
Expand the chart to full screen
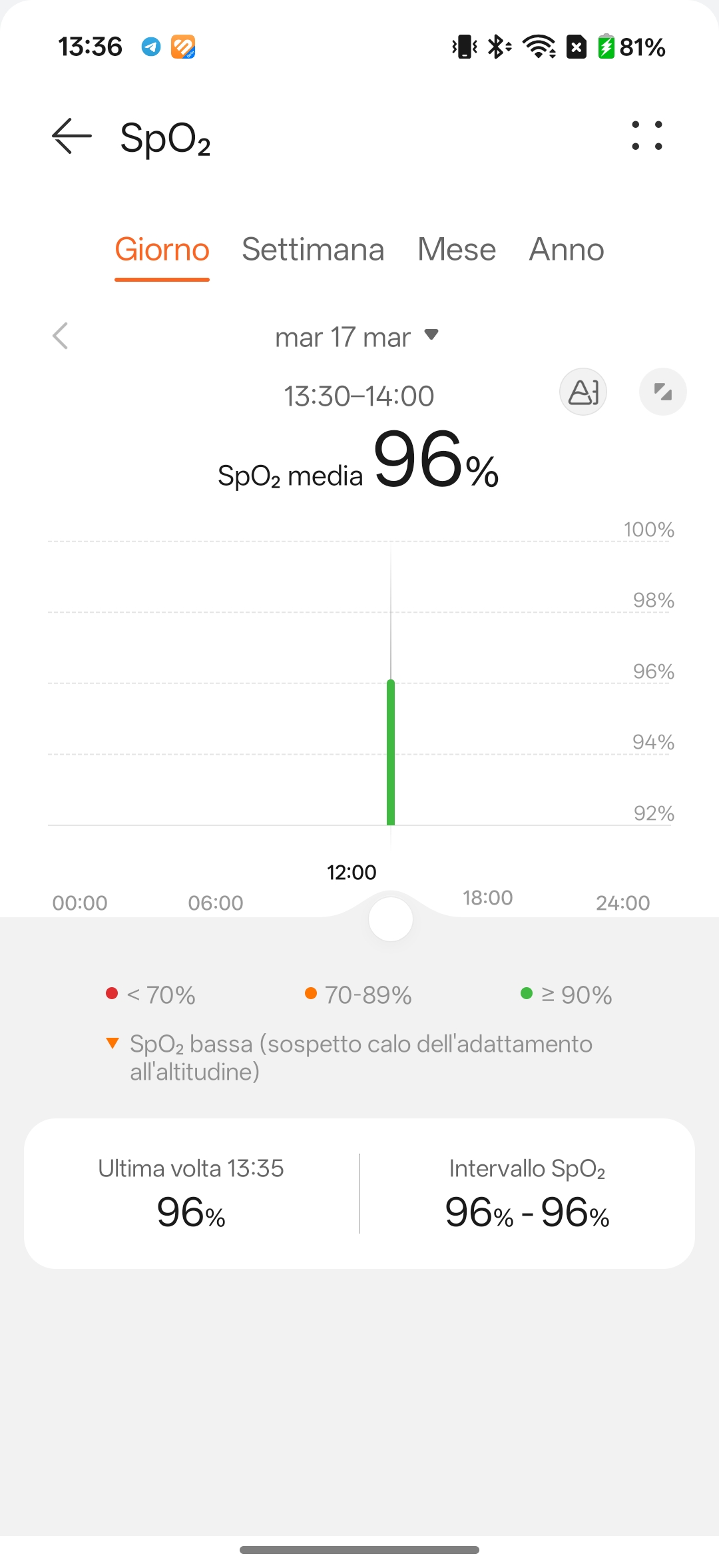(x=662, y=392)
